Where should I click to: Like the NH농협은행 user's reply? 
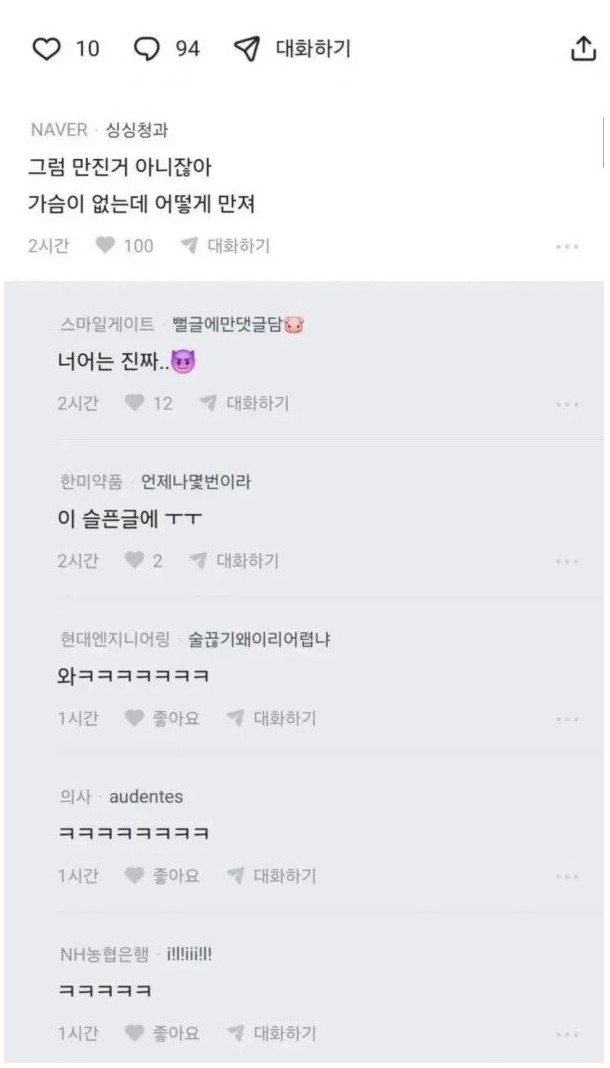pos(135,1033)
